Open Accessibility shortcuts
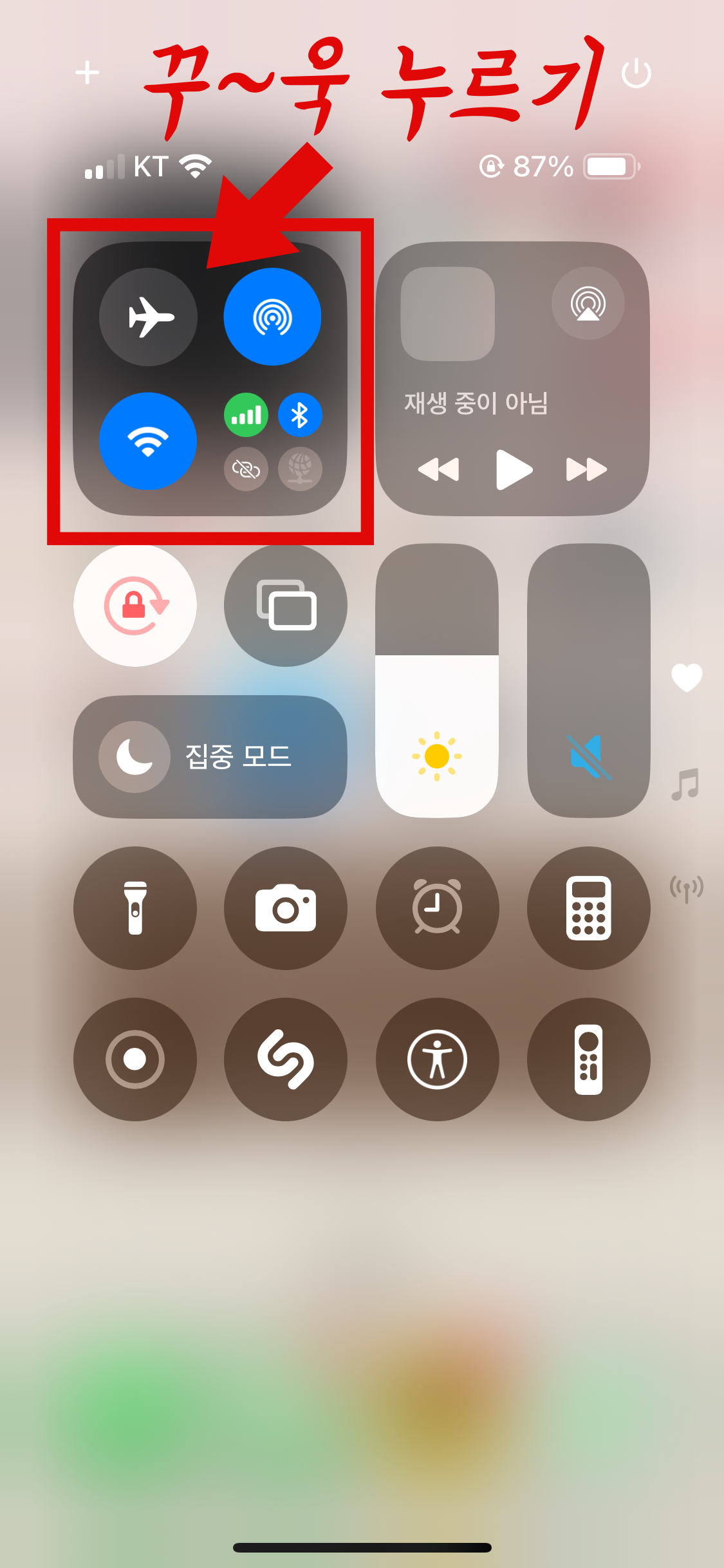 point(437,1059)
